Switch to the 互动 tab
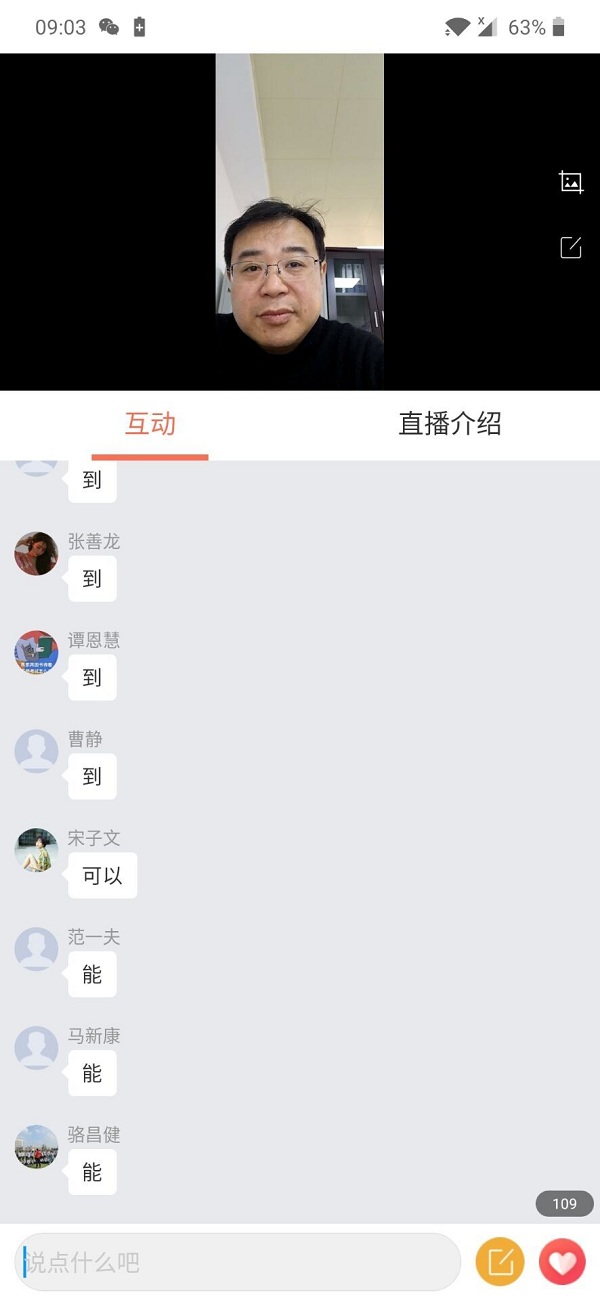Viewport: 600px width, 1300px height. 150,424
